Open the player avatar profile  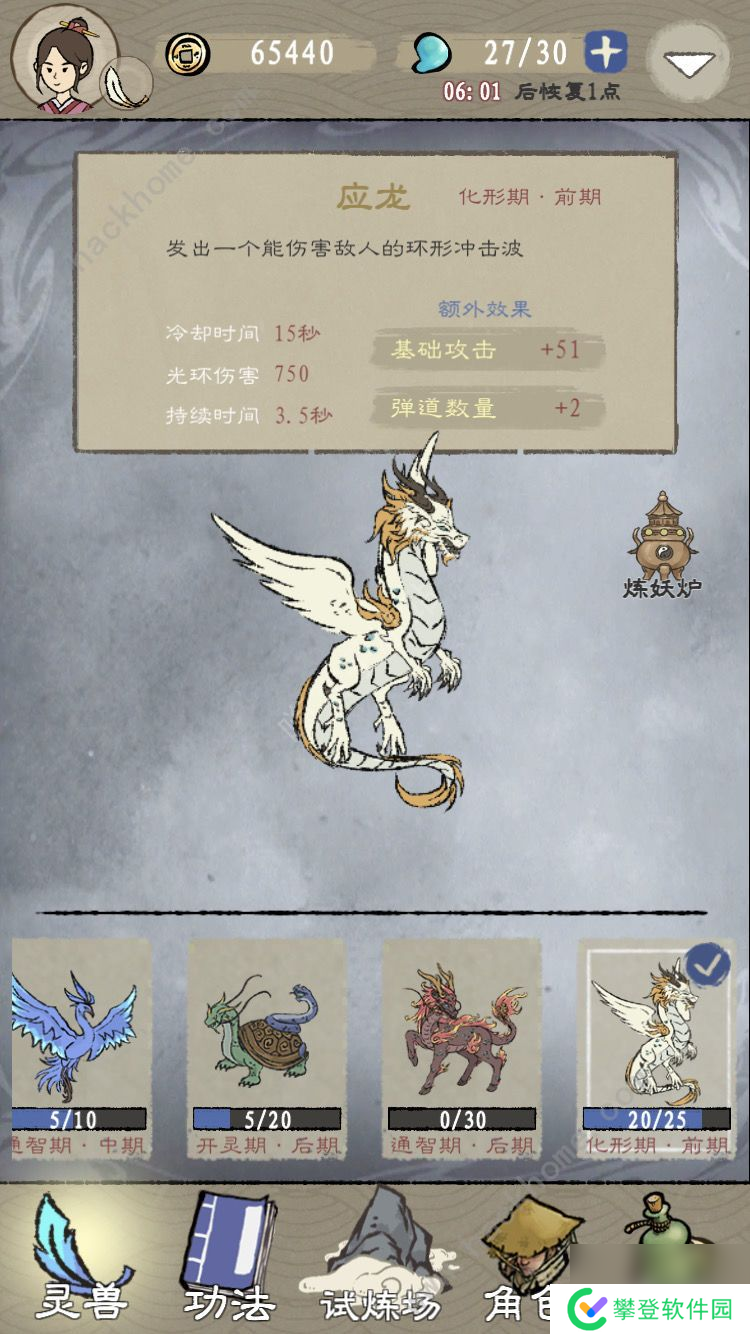[x=65, y=58]
